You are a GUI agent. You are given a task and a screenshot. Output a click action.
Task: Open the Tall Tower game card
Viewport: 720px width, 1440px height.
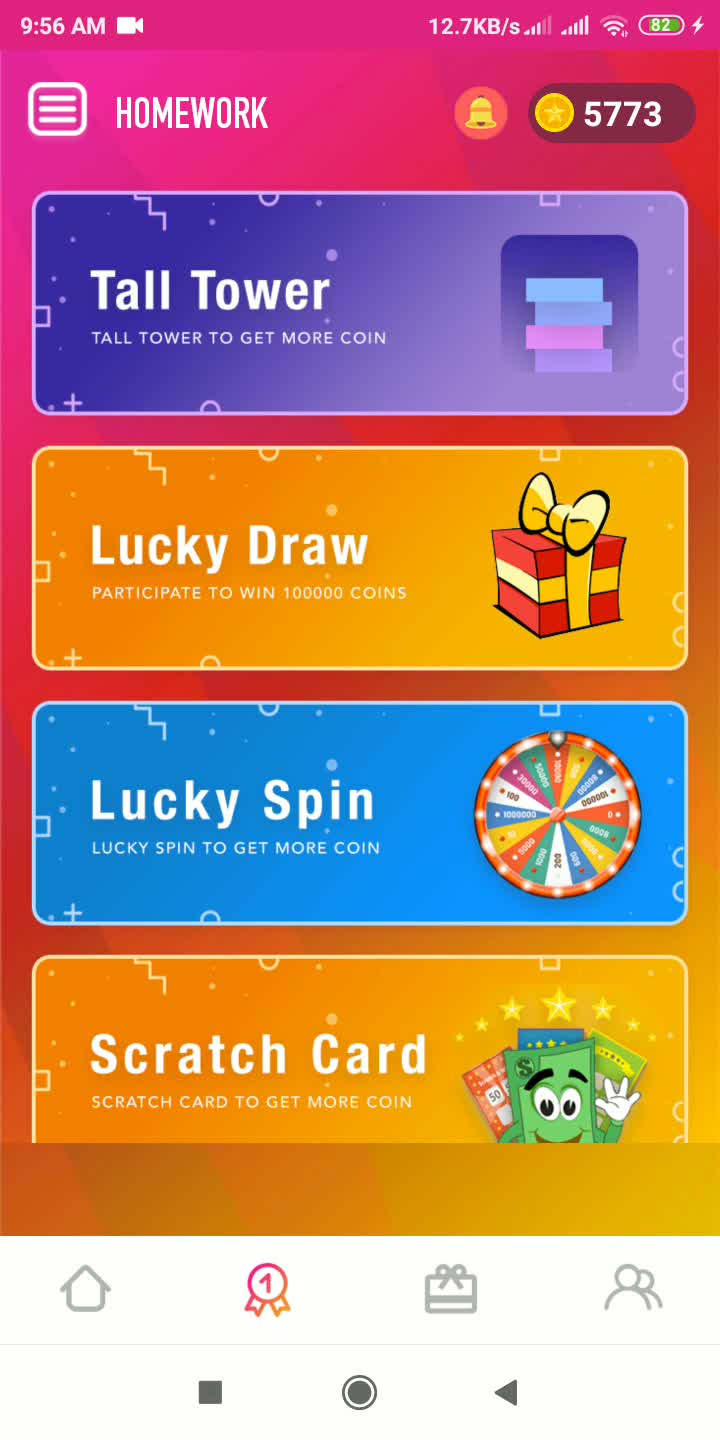[360, 303]
